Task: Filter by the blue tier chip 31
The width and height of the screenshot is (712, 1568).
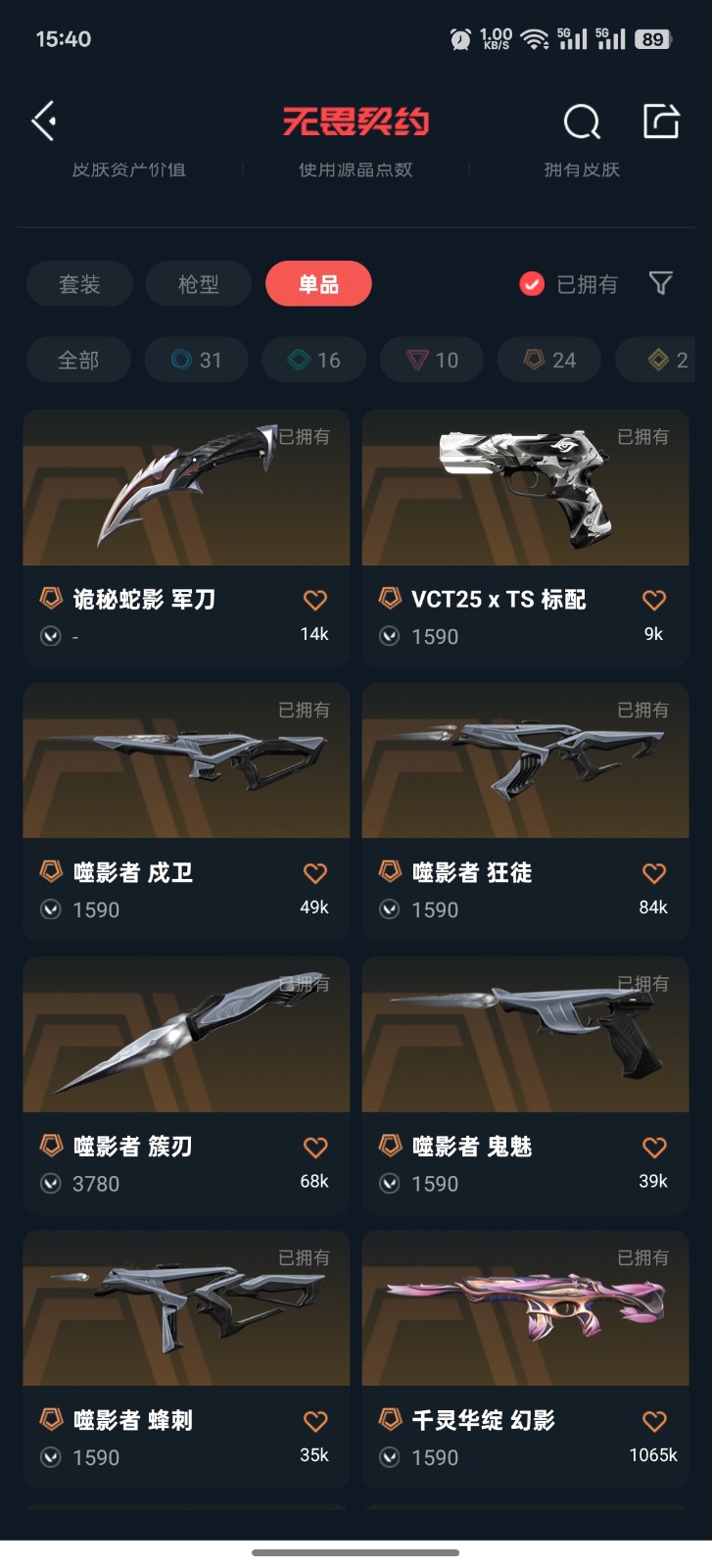Action: click(197, 360)
